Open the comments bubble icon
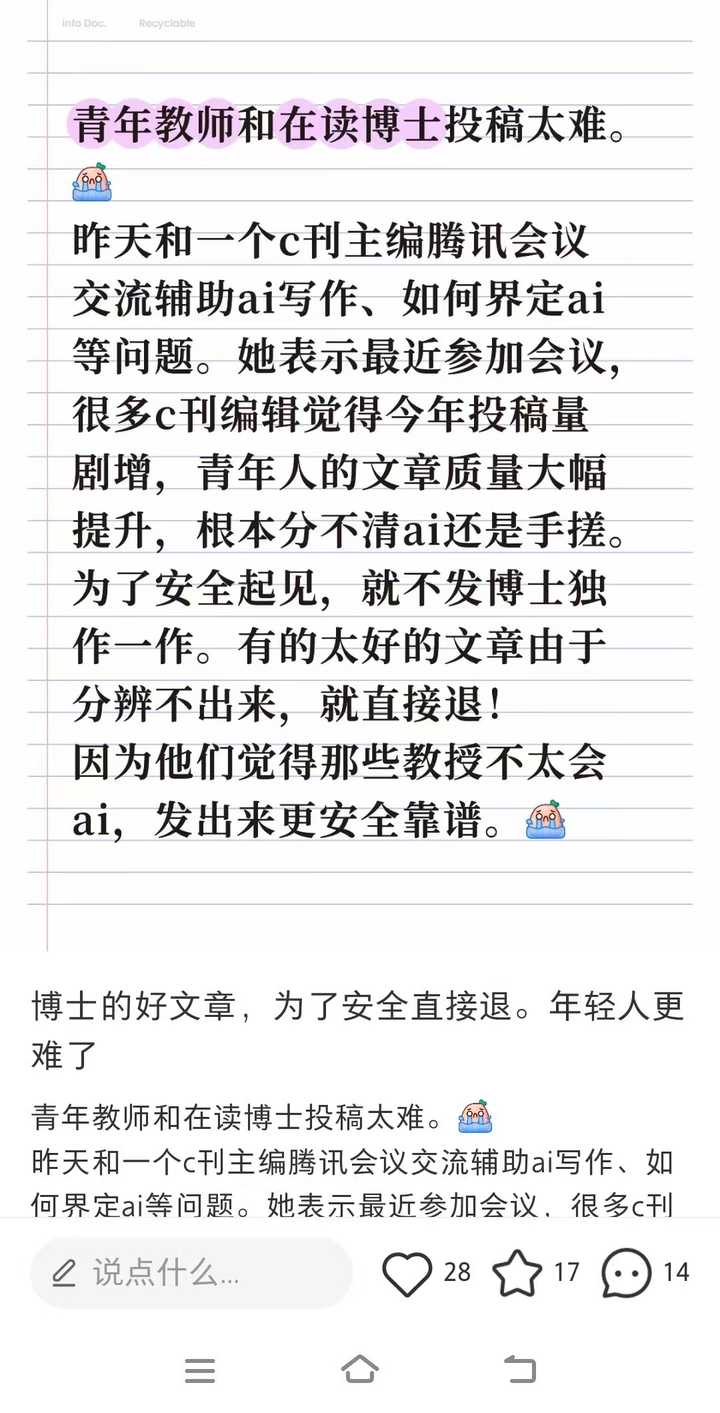This screenshot has width=720, height=1413. [x=627, y=1273]
